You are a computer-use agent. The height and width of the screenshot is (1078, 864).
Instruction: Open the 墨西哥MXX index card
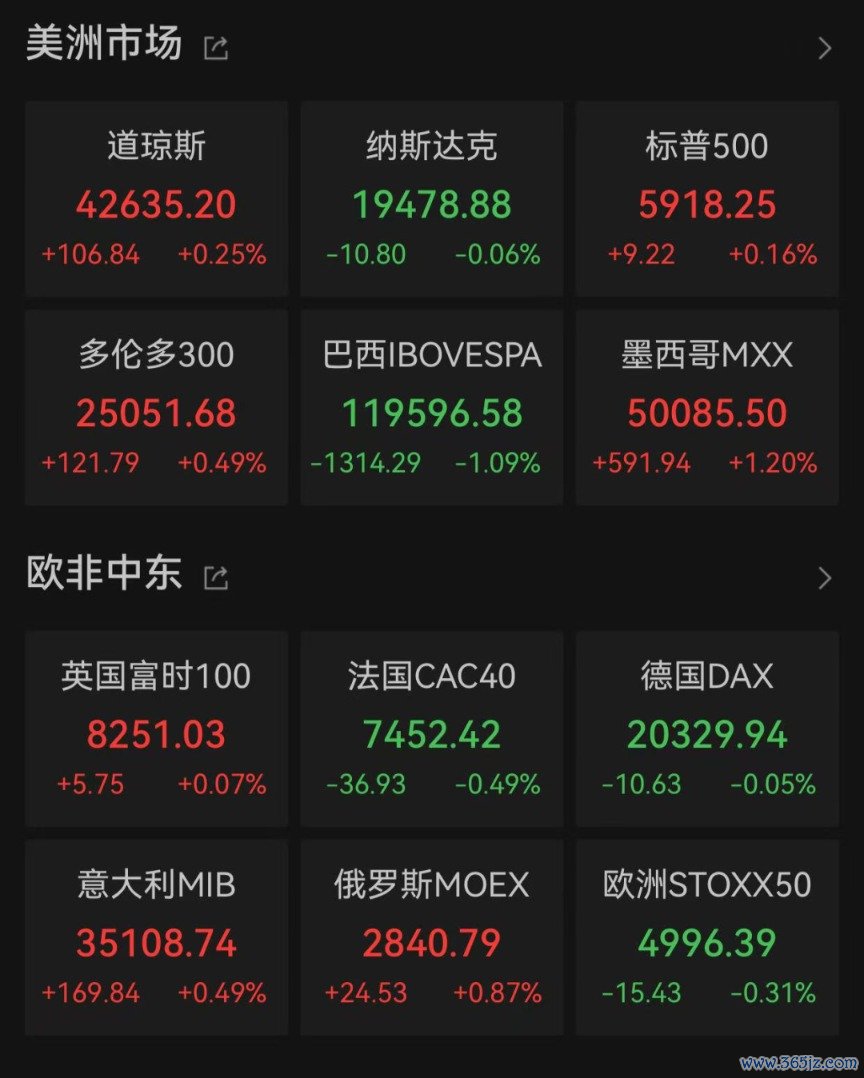(707, 407)
